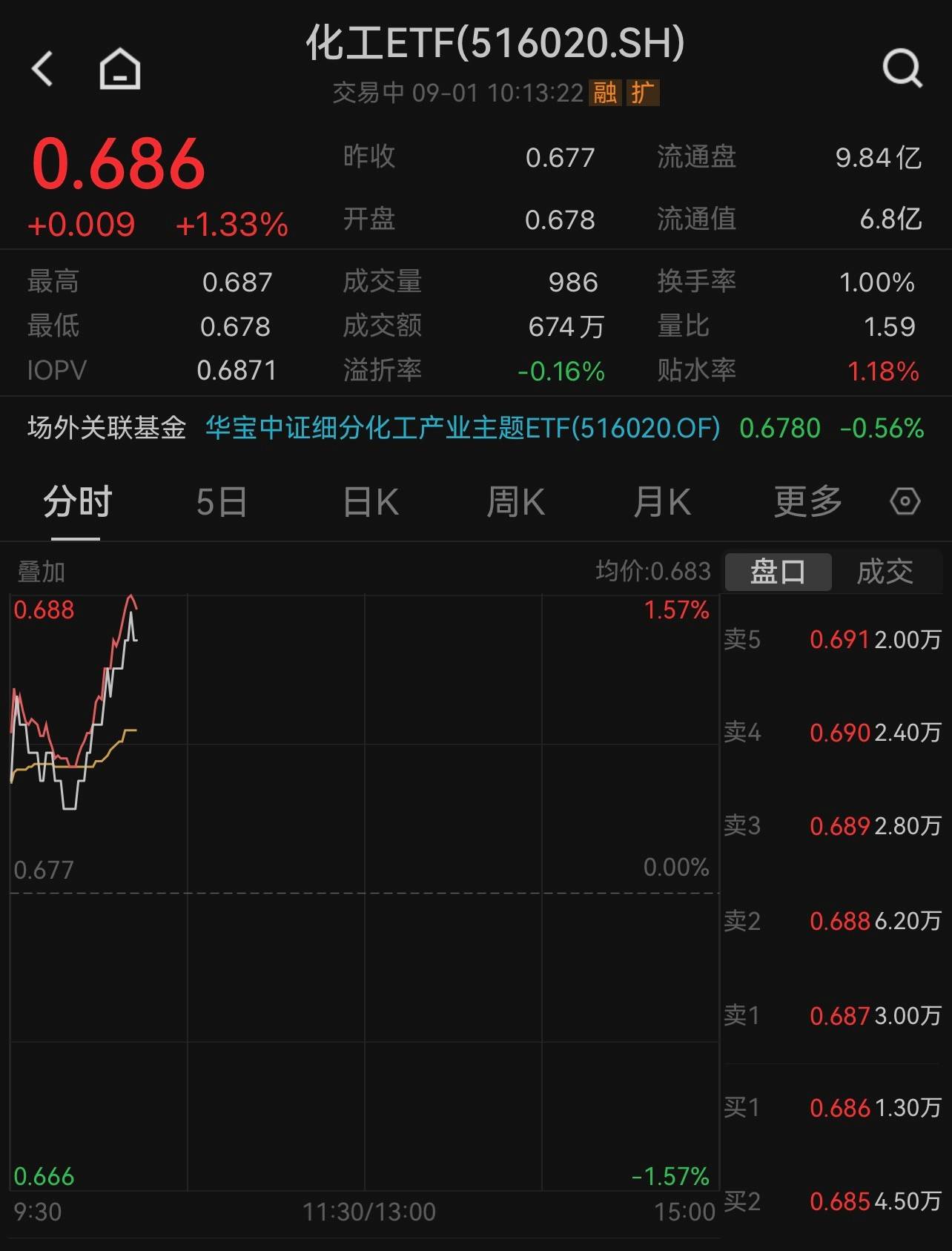Switch to the 5日 five-day chart
Screen dimensions: 952x1251
[x=222, y=501]
